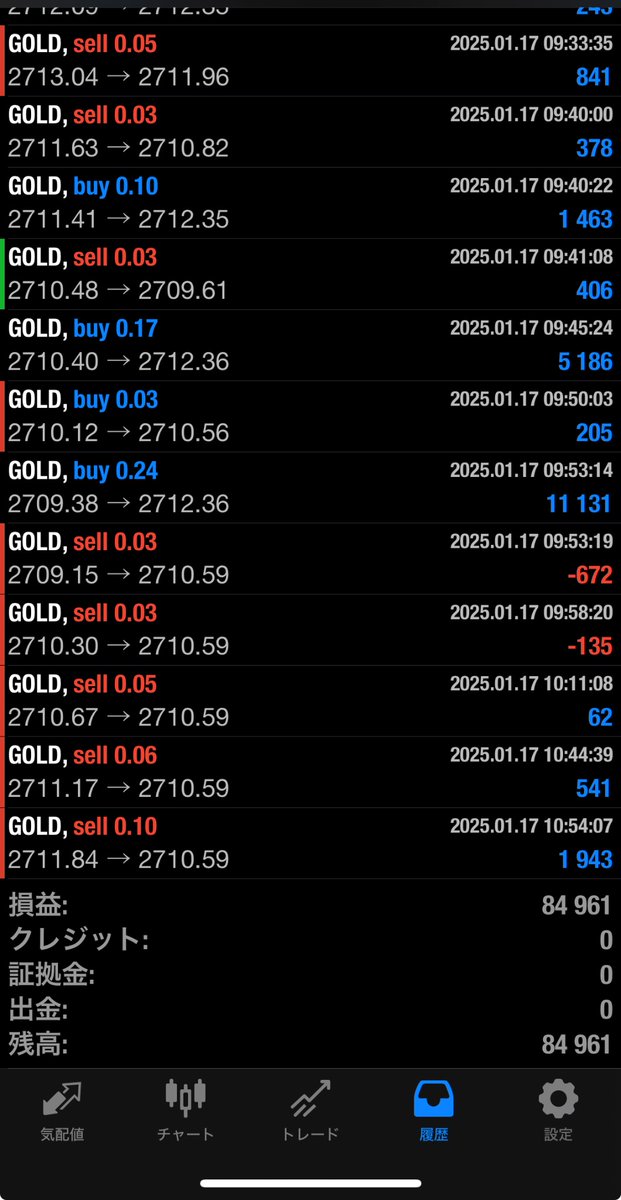Image resolution: width=621 pixels, height=1200 pixels.
Task: Open the 設定 settings tab
Action: point(558,1110)
